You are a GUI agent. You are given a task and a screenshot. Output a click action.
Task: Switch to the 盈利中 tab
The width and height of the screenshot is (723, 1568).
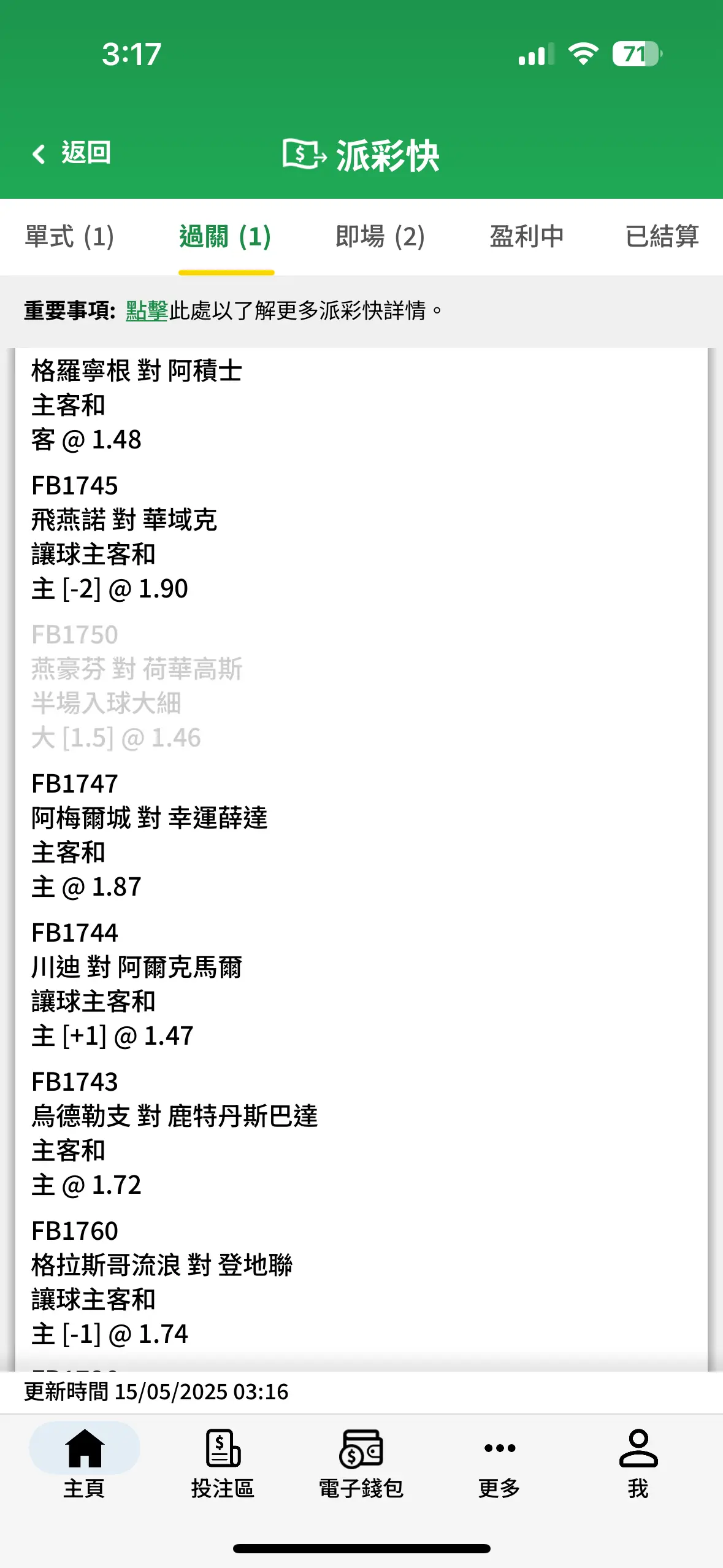527,237
